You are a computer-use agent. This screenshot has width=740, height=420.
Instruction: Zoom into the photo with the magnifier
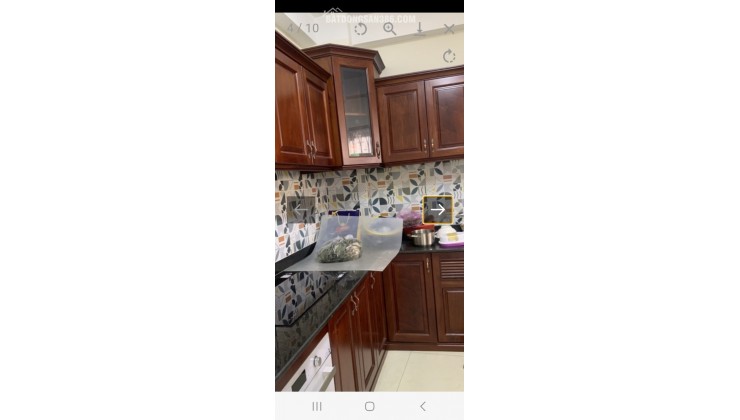pyautogui.click(x=390, y=29)
